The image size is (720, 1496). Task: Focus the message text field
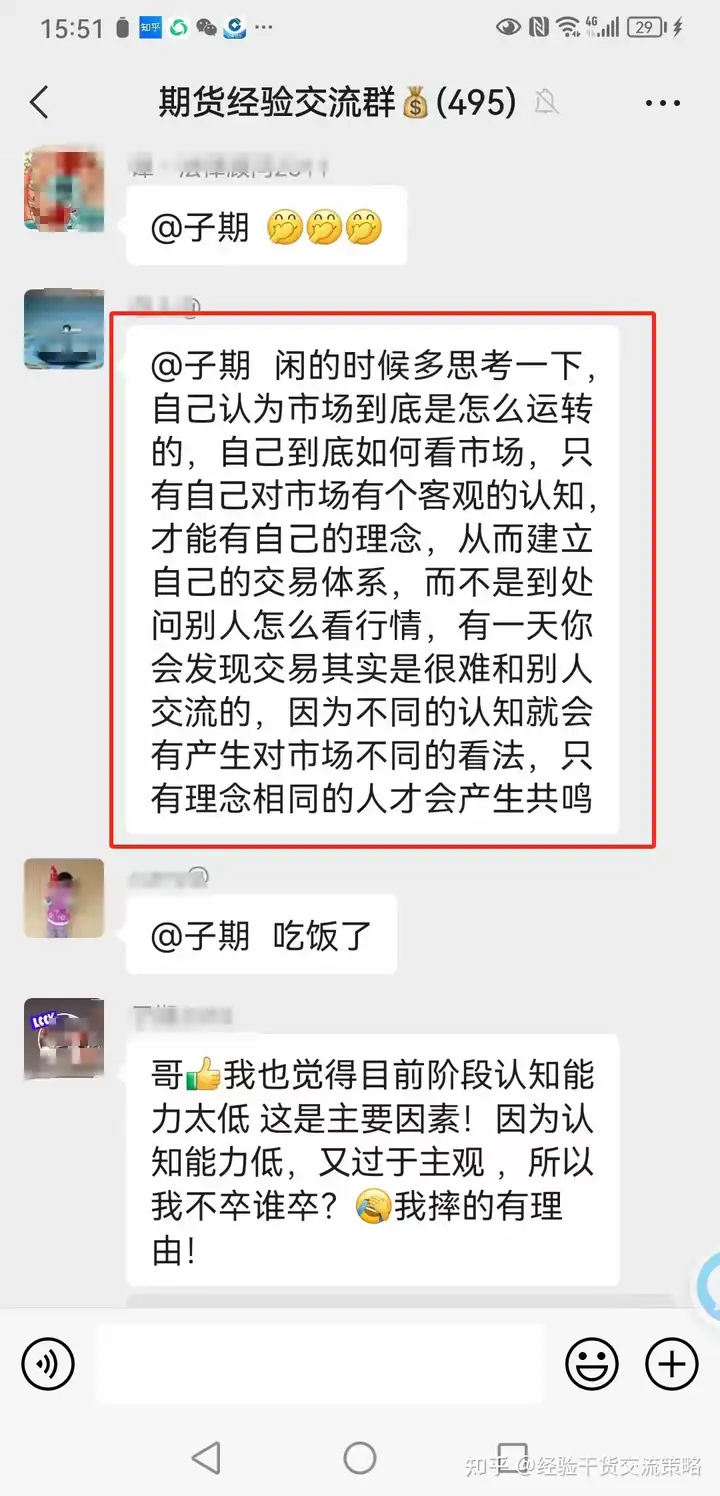tap(319, 1363)
